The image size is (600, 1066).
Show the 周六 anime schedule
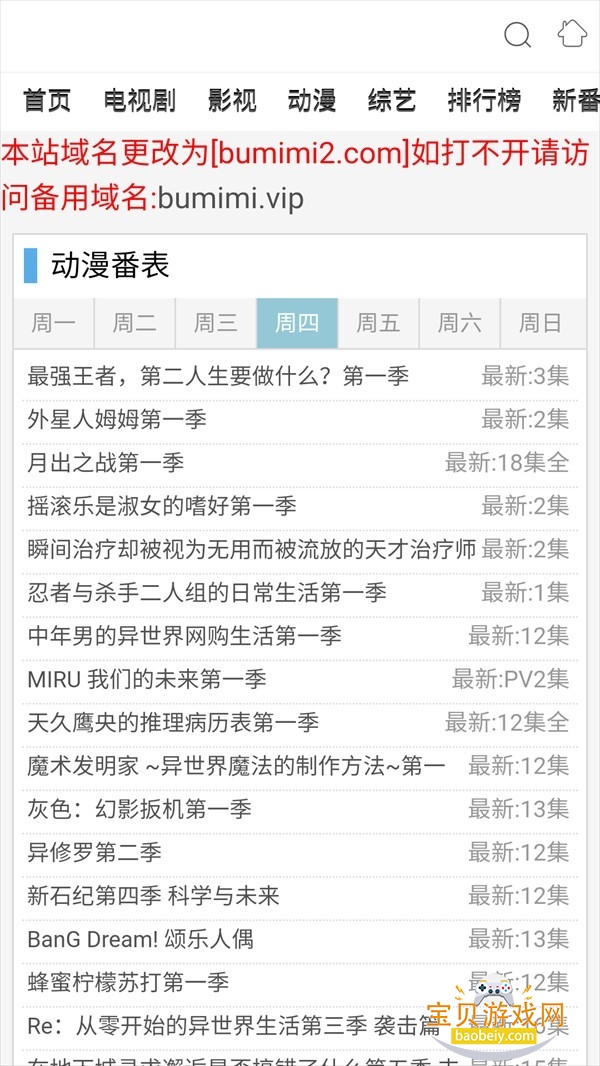[459, 323]
